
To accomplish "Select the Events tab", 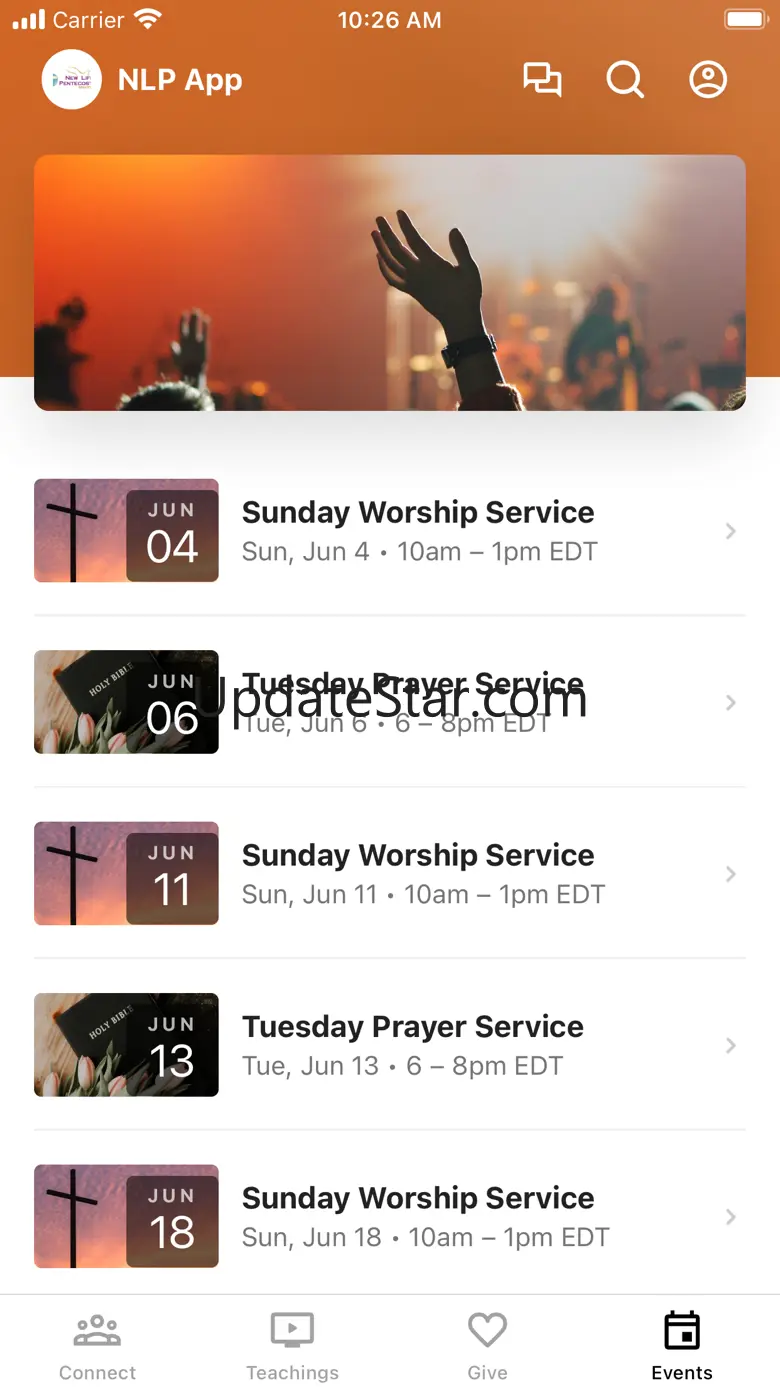I will pyautogui.click(x=682, y=1345).
